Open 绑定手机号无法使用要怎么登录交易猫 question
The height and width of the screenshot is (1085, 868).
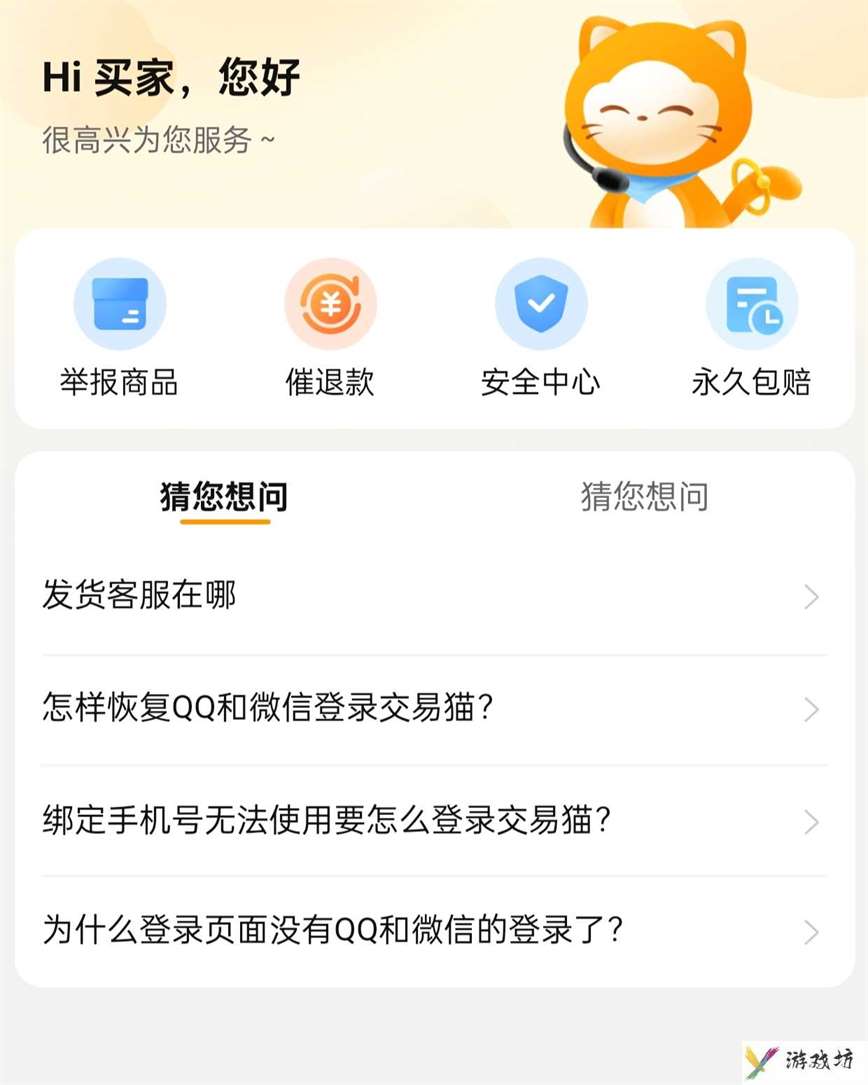[434, 822]
